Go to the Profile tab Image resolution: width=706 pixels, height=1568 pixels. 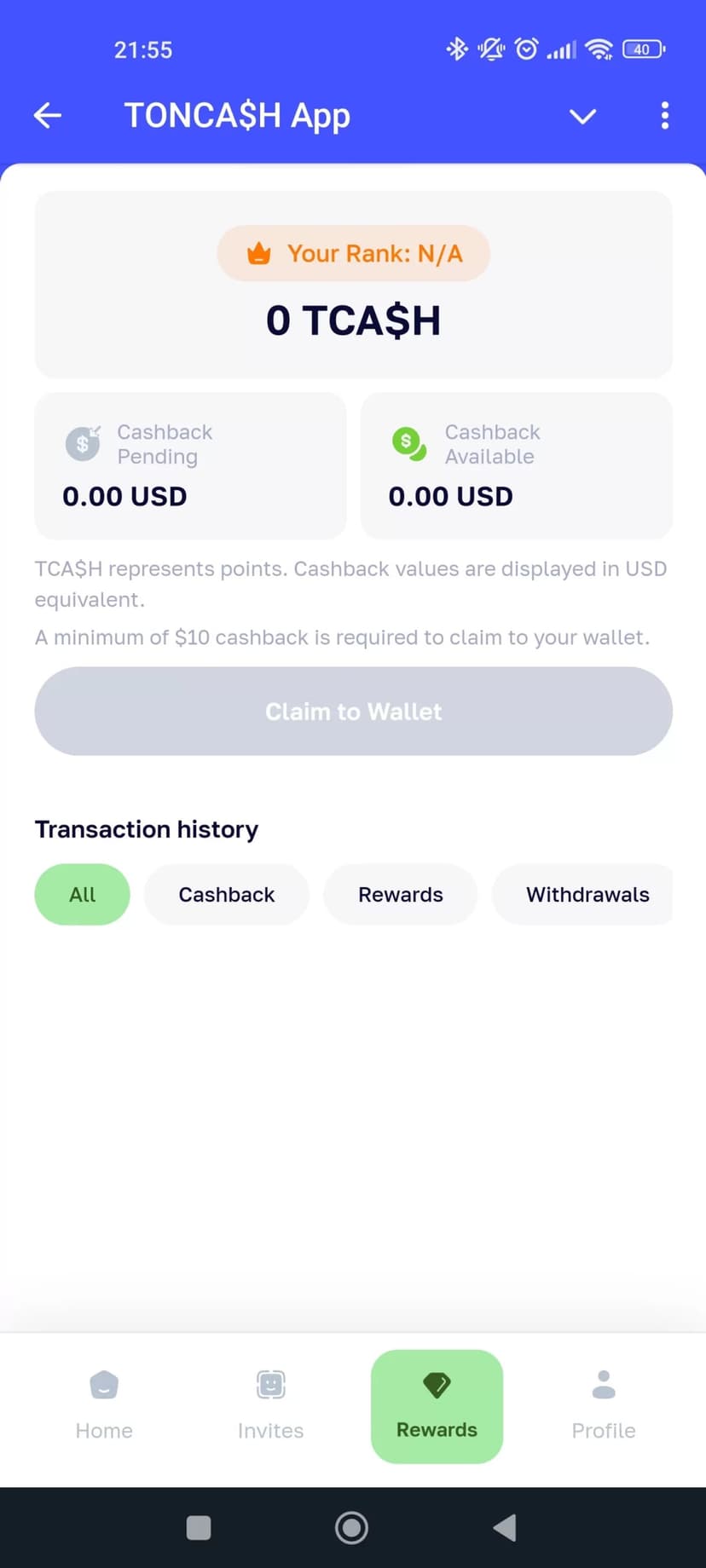603,1404
